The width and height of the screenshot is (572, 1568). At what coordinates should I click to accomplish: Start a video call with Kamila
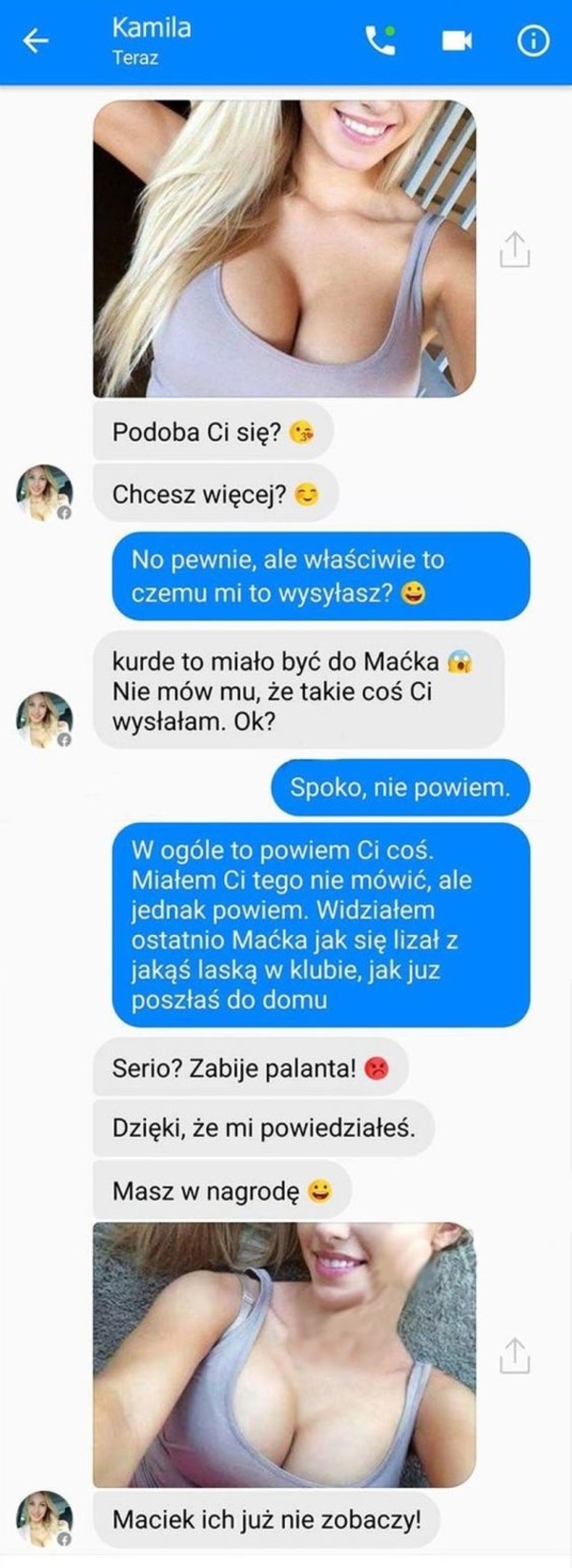[457, 41]
